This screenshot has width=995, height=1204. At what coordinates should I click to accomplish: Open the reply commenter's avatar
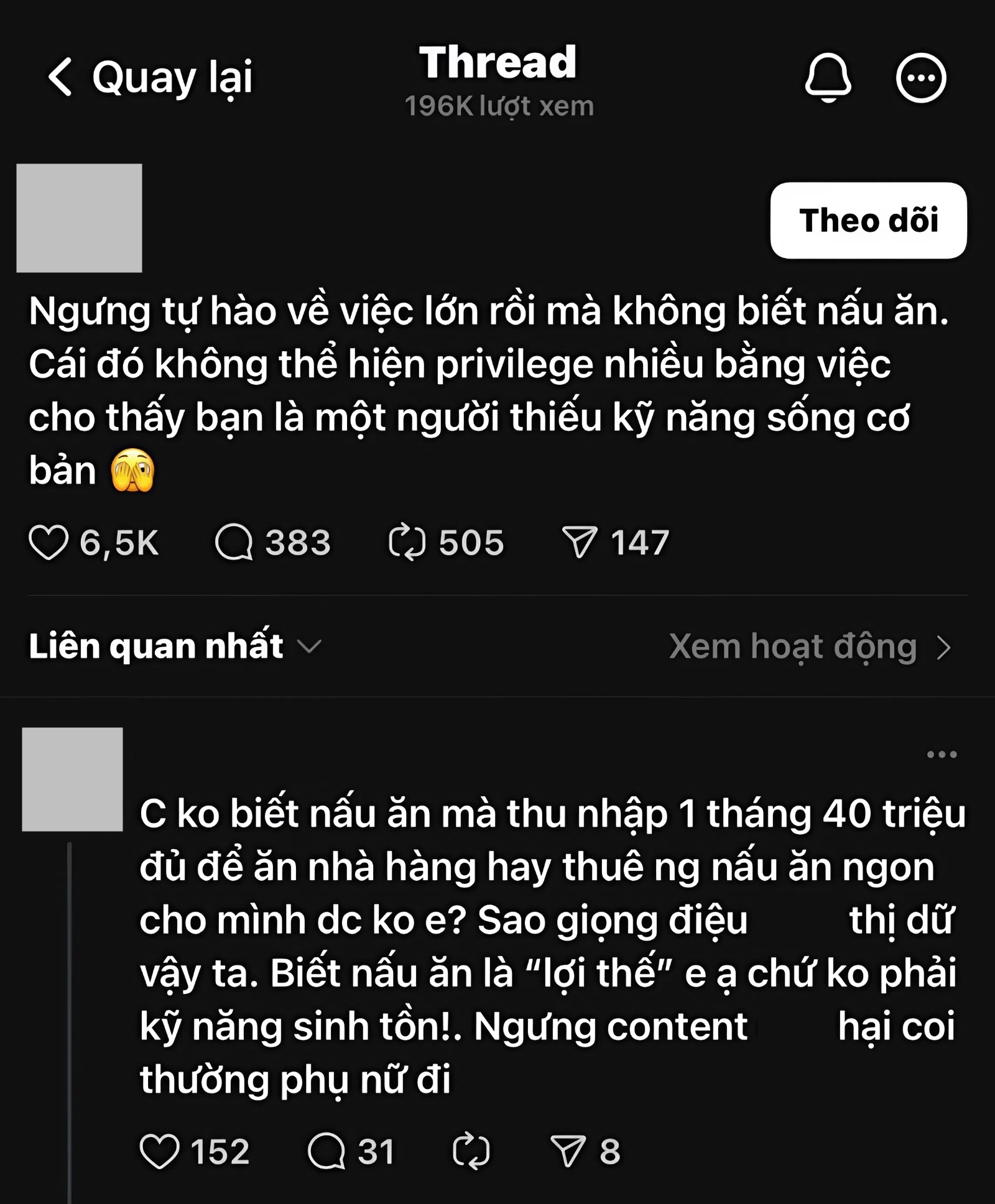pyautogui.click(x=72, y=779)
